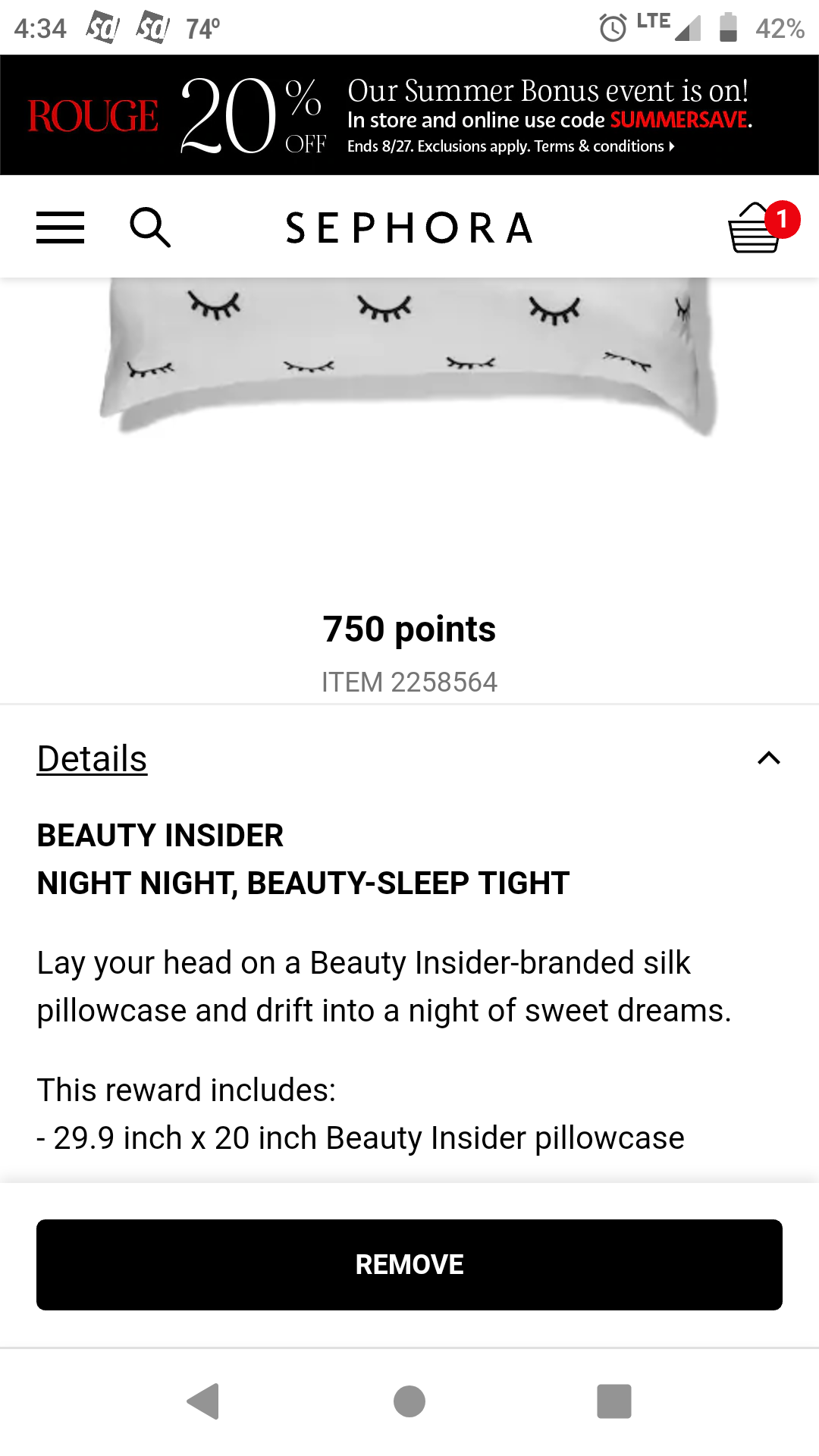View the pillowcase product image
The width and height of the screenshot is (819, 1456).
(x=409, y=356)
